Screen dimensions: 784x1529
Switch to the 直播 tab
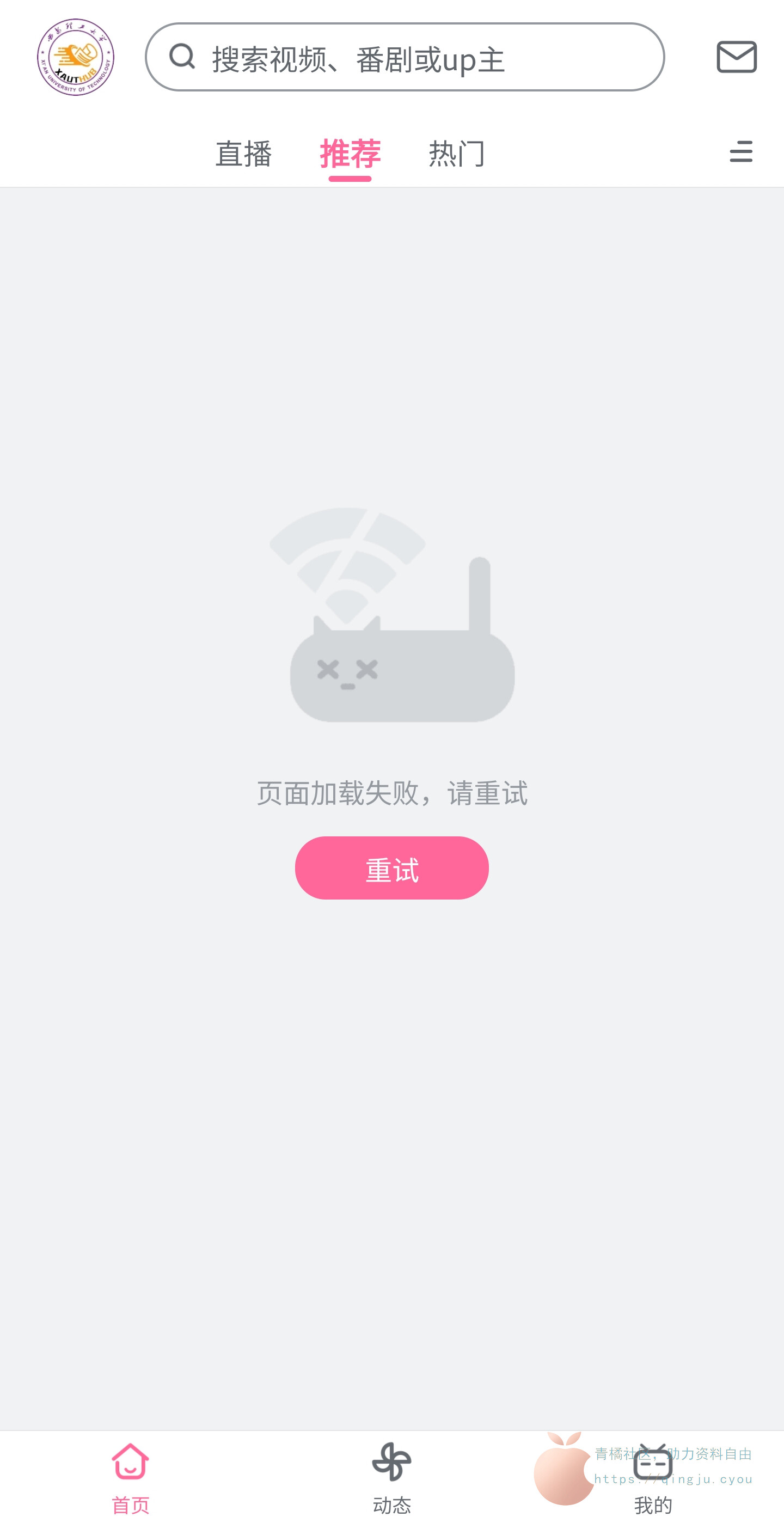243,154
